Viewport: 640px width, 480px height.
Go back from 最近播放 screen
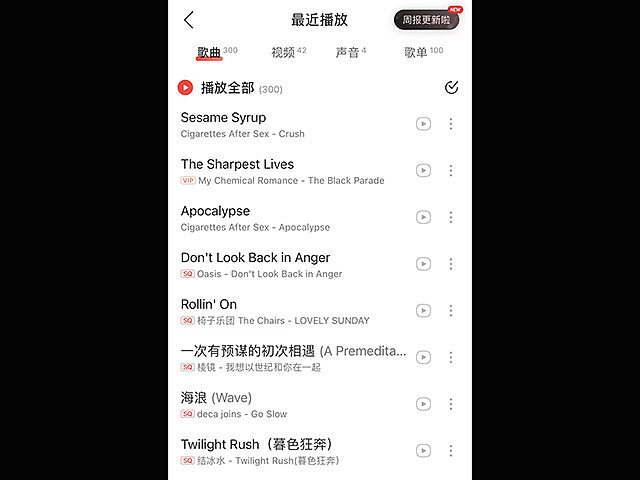(x=189, y=20)
